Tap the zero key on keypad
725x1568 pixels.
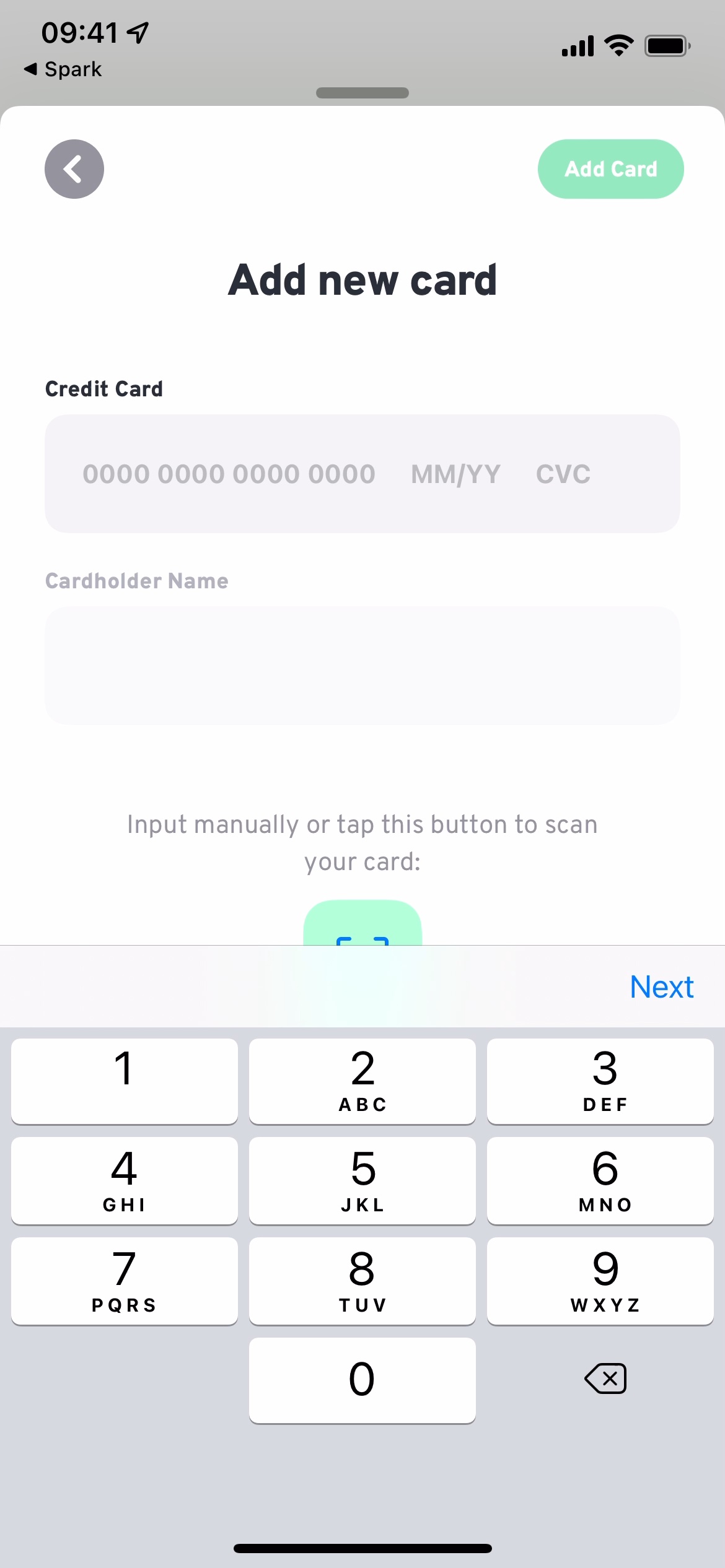362,1380
